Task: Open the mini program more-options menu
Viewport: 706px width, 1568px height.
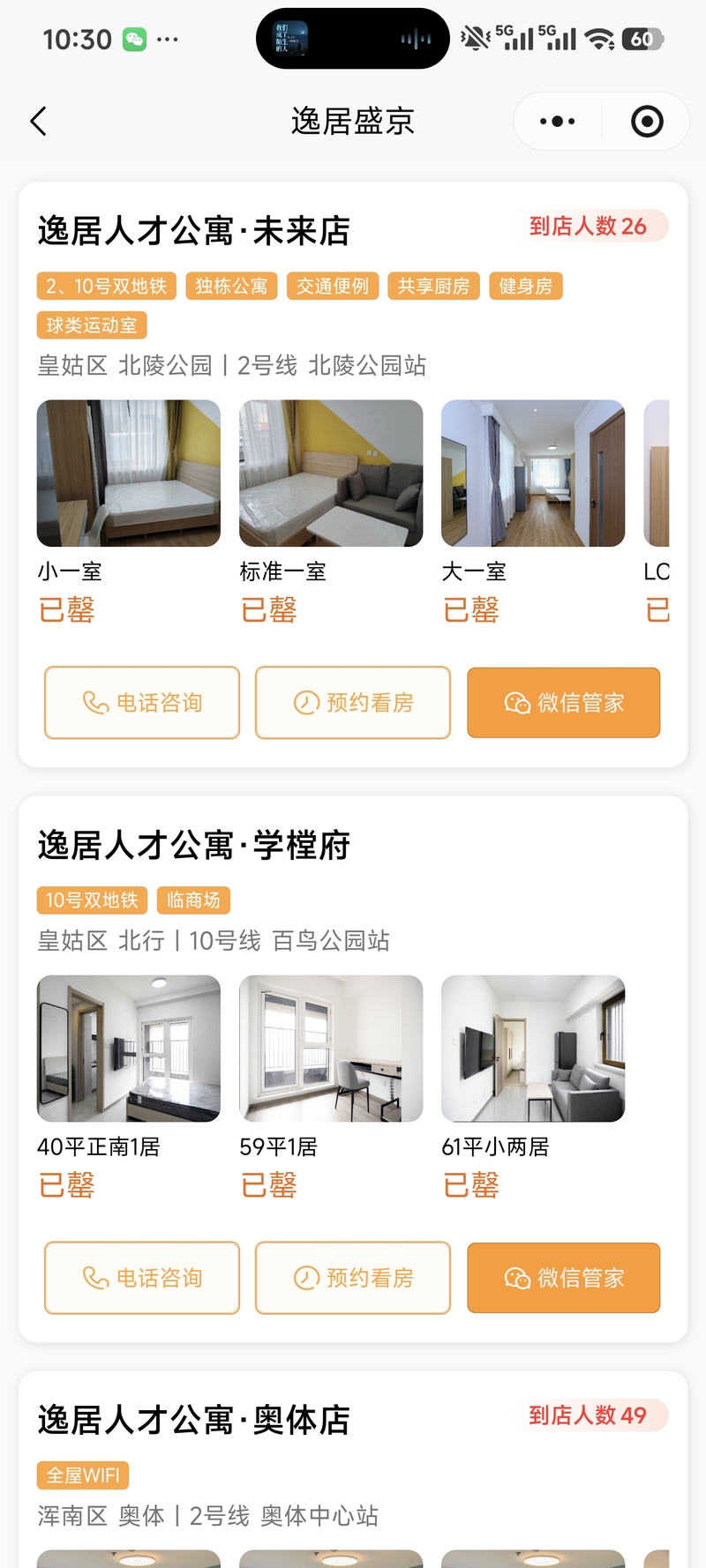Action: [x=557, y=122]
